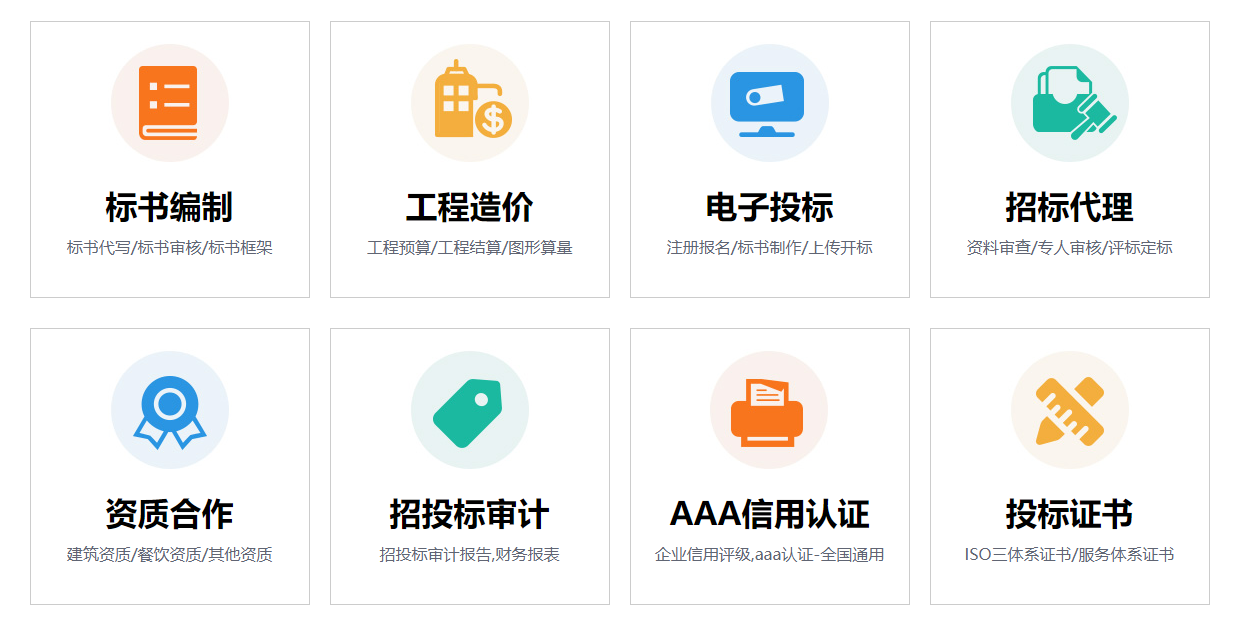Choose the 招投标审计 service card

point(469,514)
